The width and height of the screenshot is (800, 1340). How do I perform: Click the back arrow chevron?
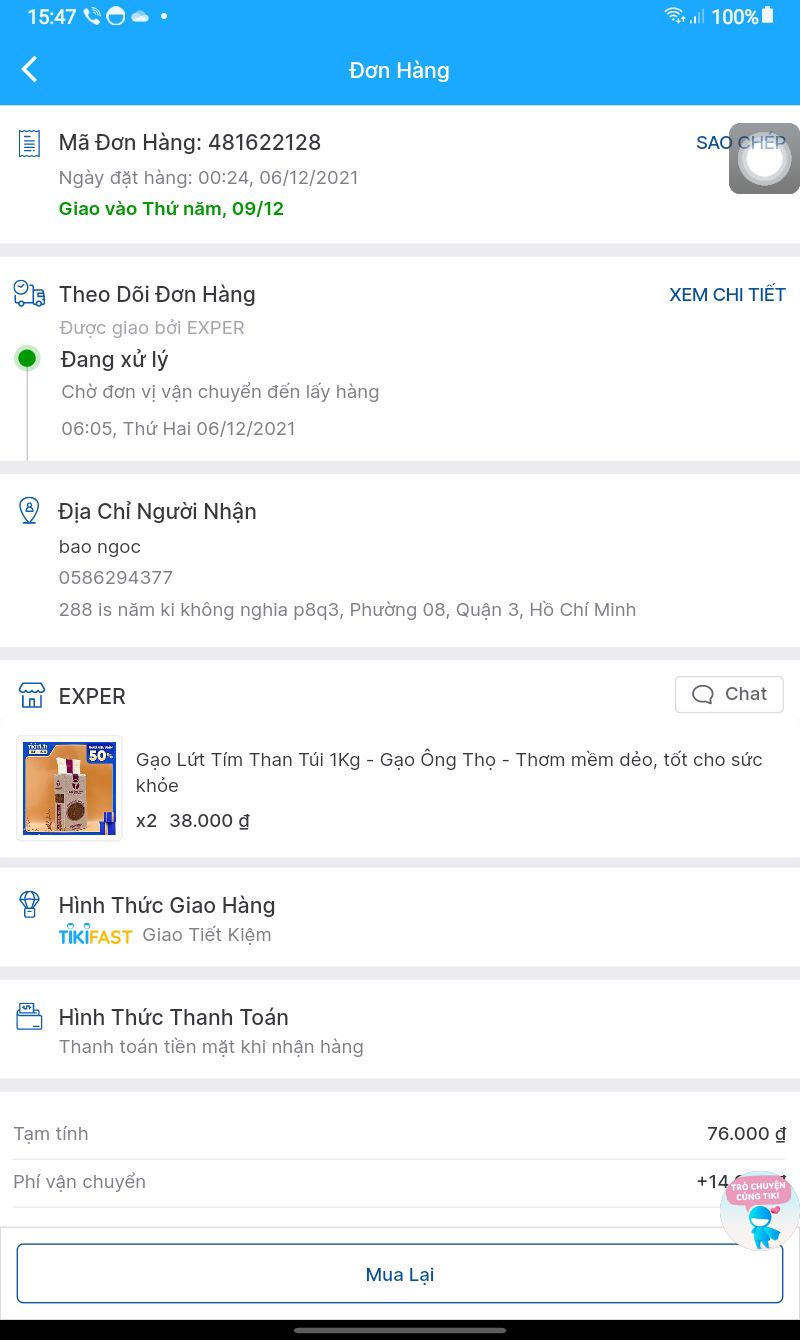[x=29, y=69]
